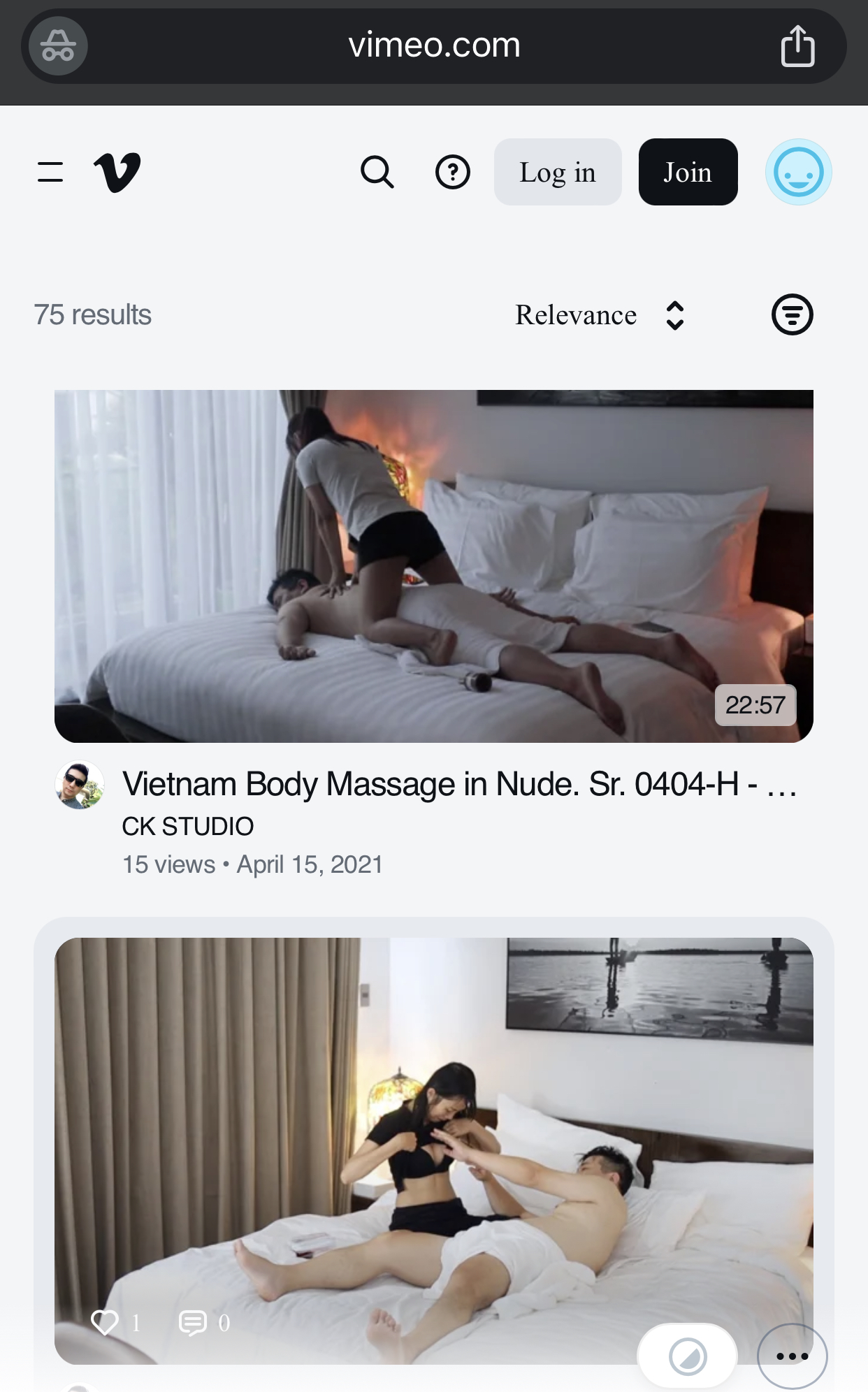This screenshot has height=1392, width=868.
Task: Open the smiley face avatar
Action: point(798,172)
